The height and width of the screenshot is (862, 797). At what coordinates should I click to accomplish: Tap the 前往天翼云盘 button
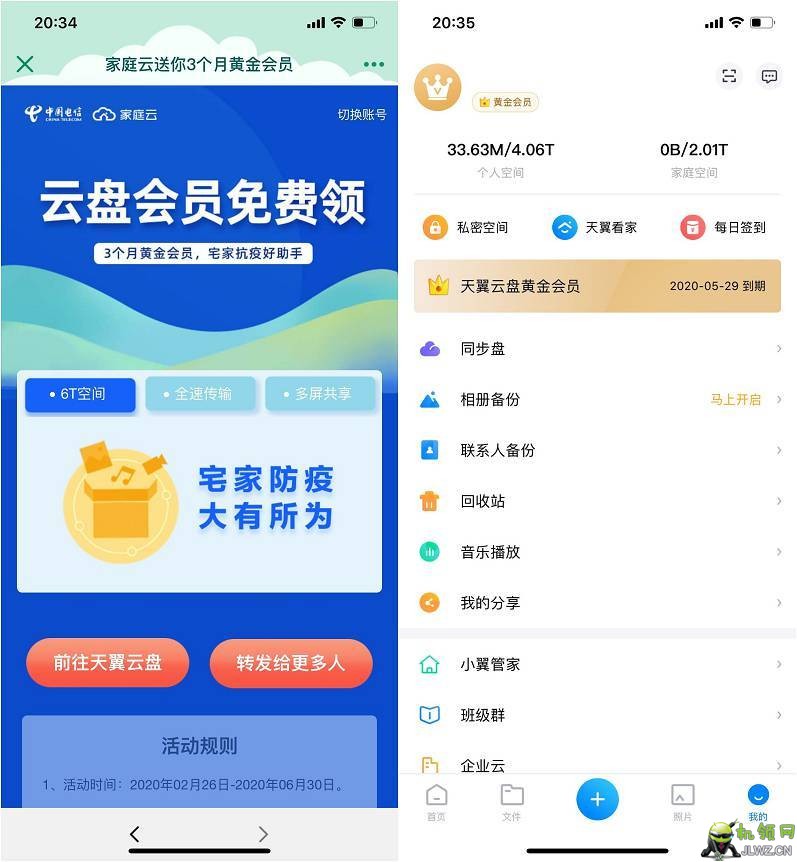pyautogui.click(x=107, y=663)
